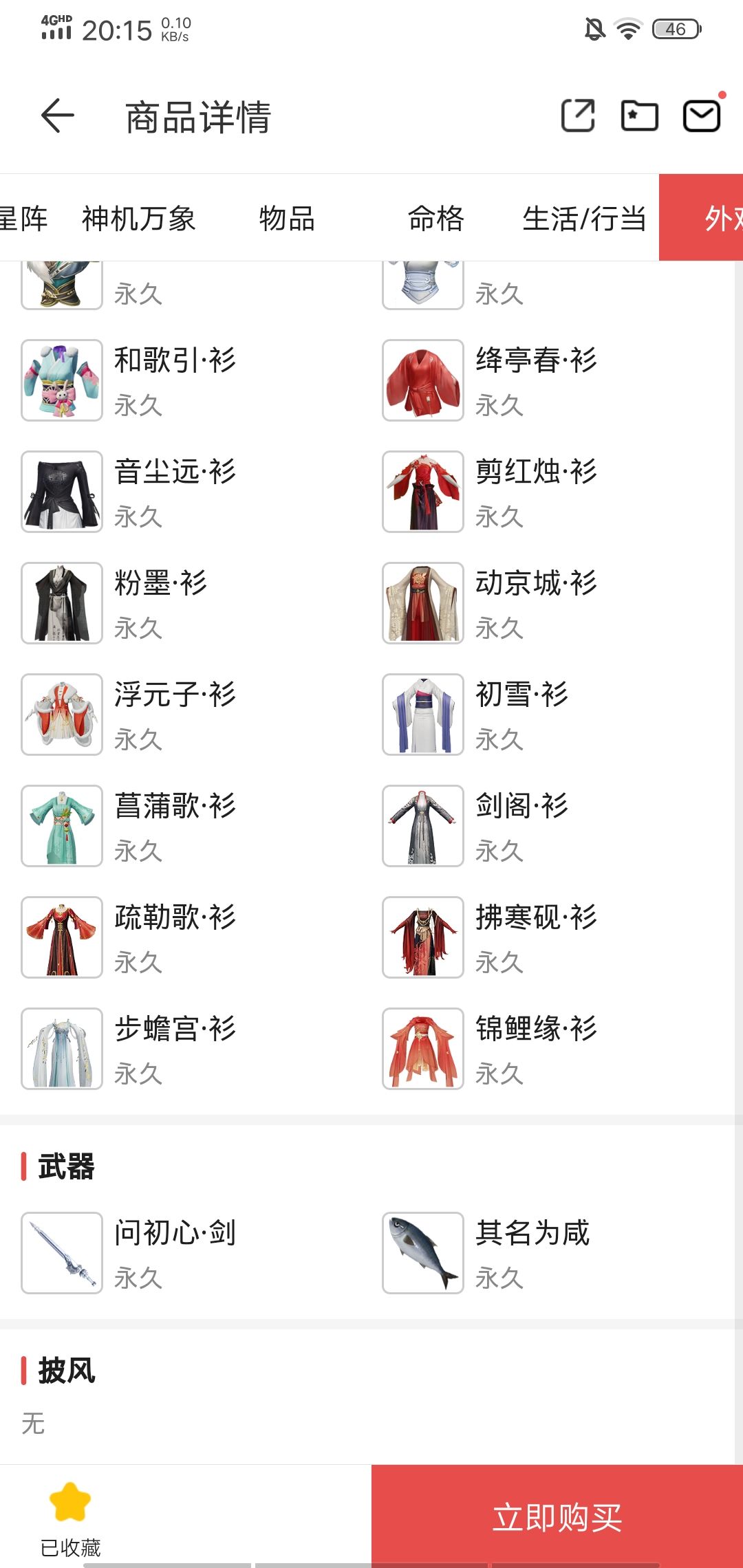
Task: Select the 命格 tab
Action: [436, 219]
